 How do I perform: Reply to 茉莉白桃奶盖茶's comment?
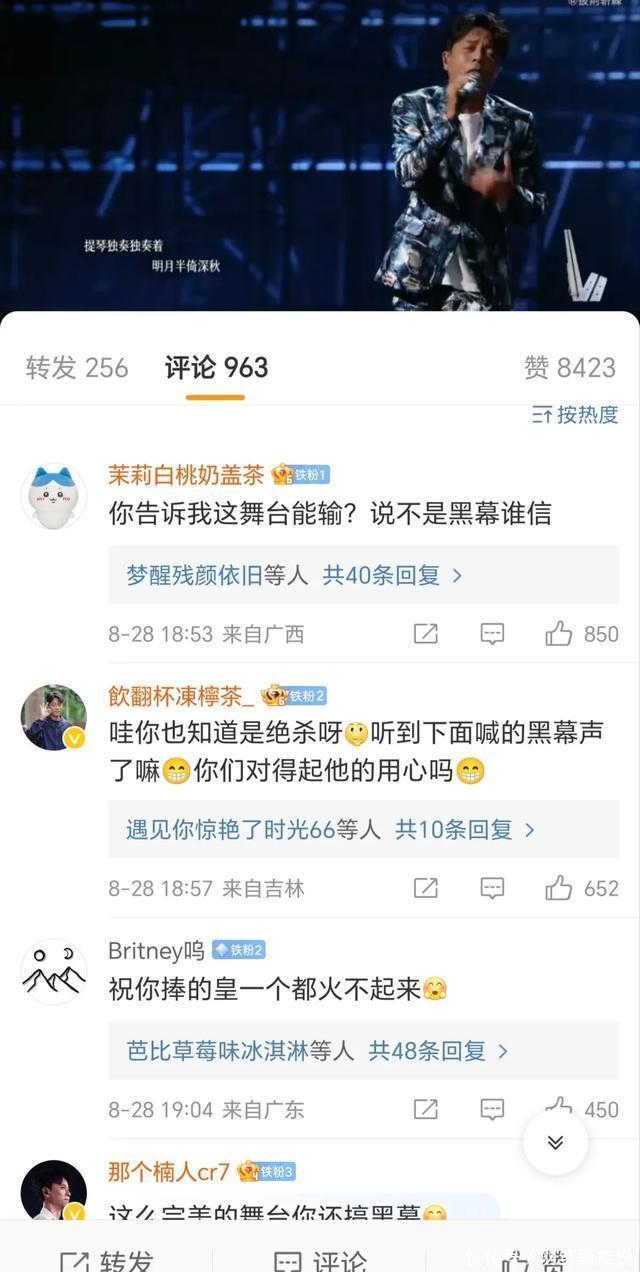(492, 634)
